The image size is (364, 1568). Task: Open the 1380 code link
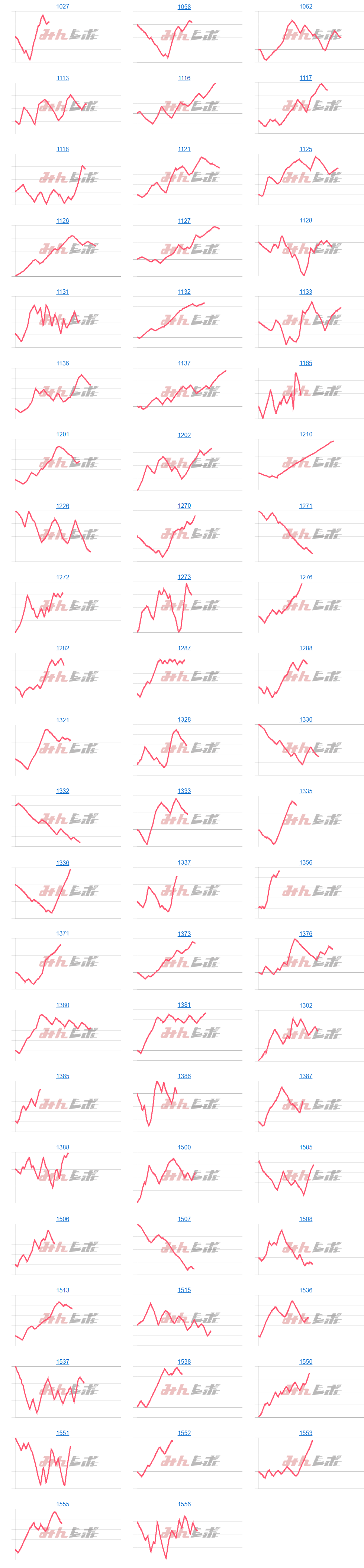coord(62,1006)
